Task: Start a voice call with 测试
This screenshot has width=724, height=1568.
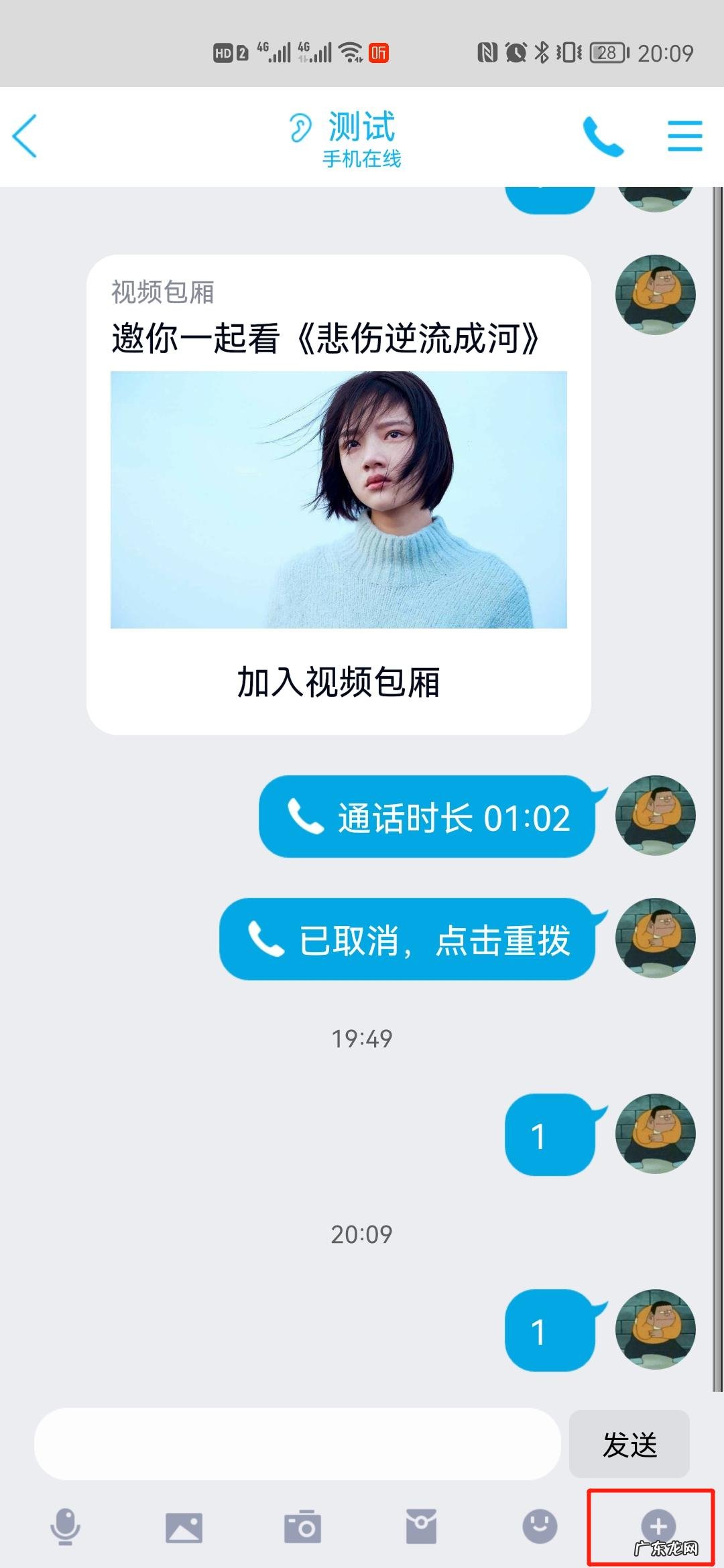Action: pos(603,136)
